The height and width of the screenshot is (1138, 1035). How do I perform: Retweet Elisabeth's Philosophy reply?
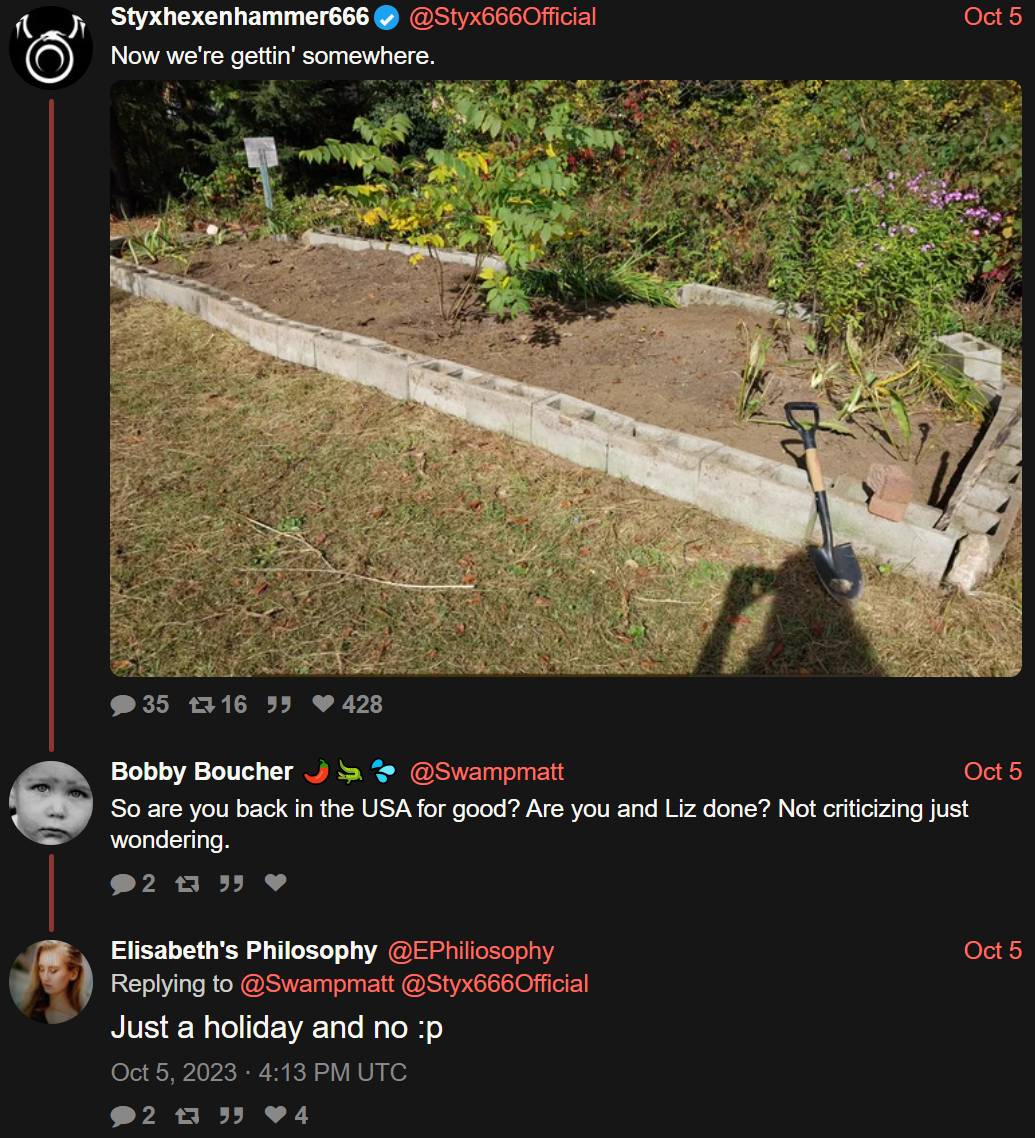187,1116
